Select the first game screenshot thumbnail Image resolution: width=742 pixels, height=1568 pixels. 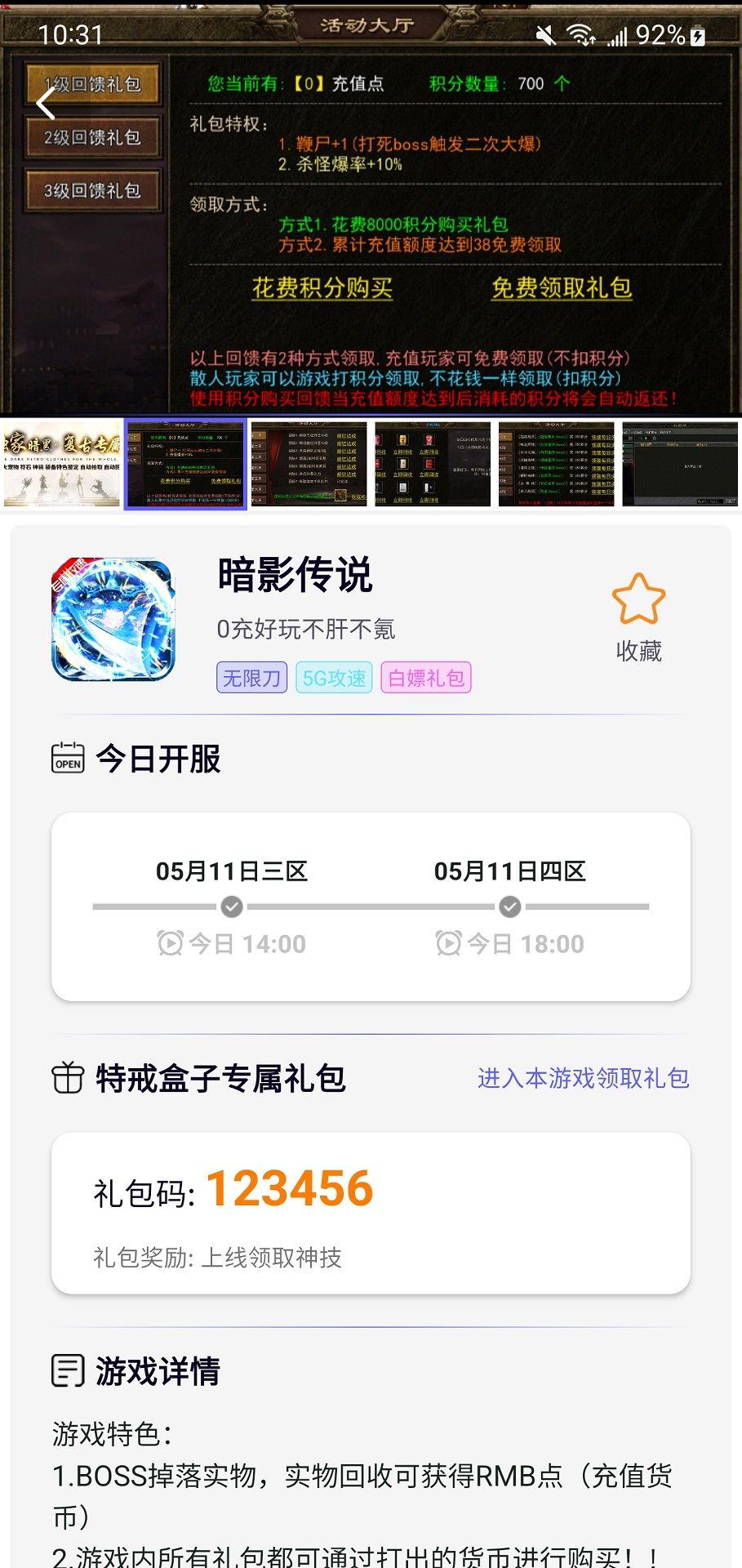pos(59,464)
